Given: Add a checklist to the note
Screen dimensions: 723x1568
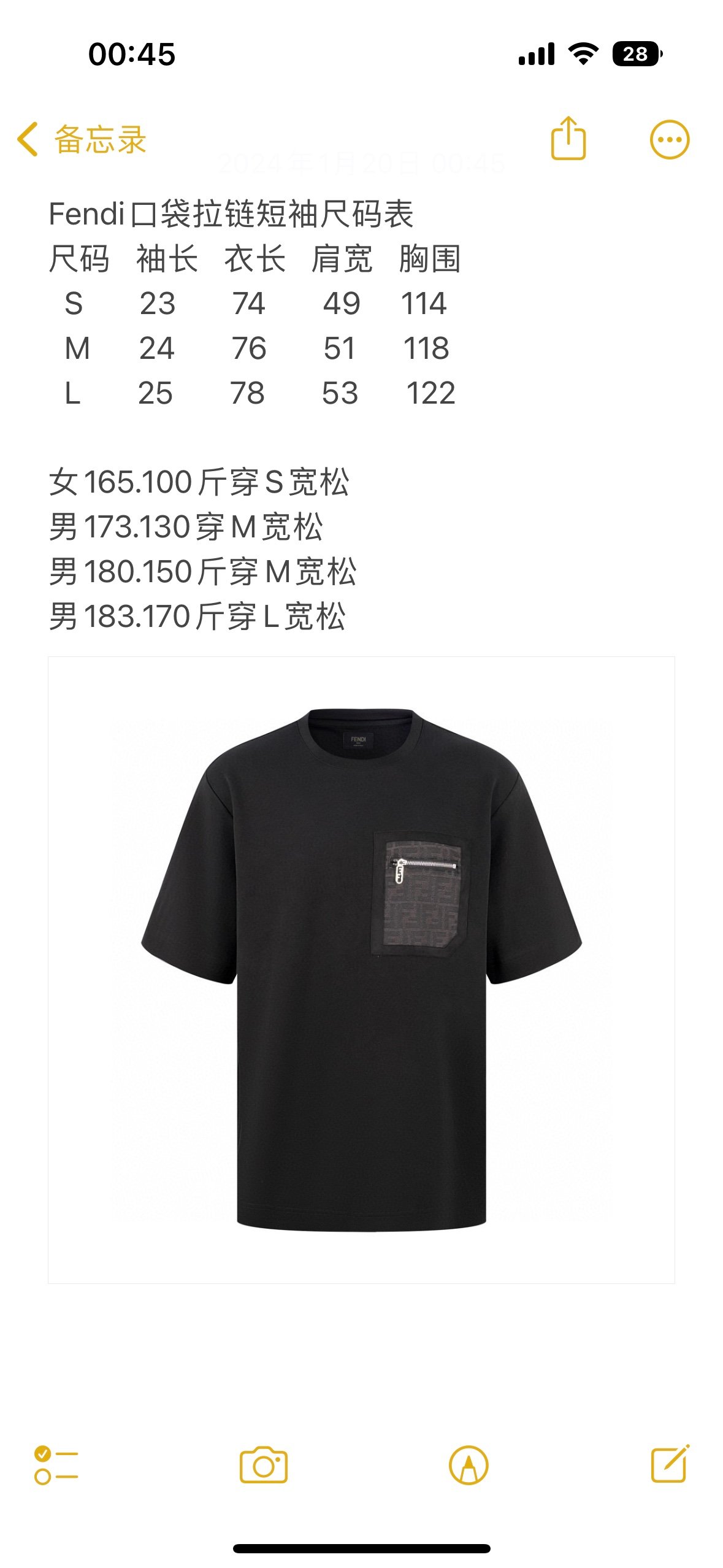Looking at the screenshot, I should 56,1465.
